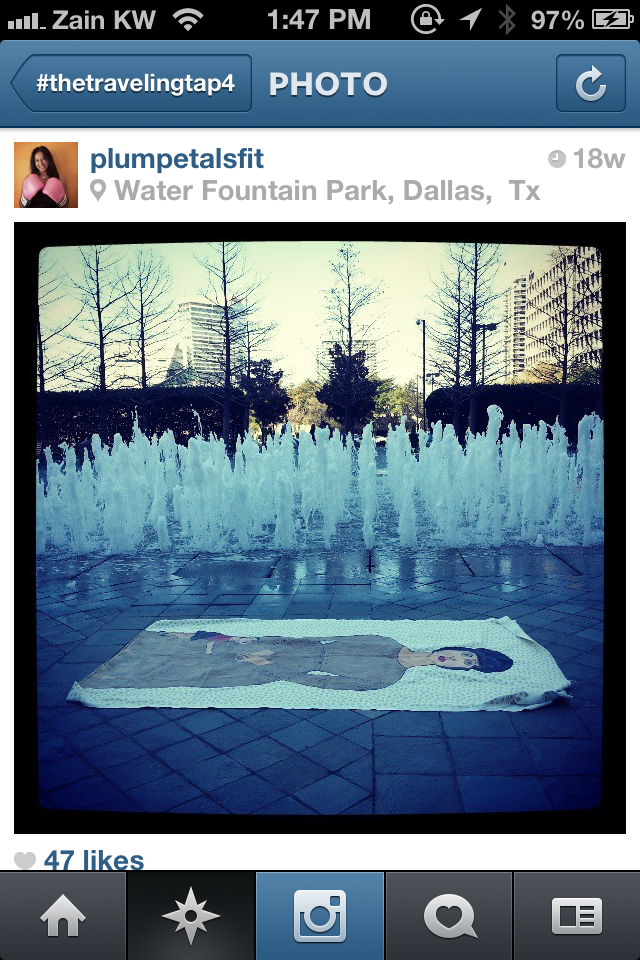Go back to #thetravelingtap4 feed
Viewport: 640px width, 960px height.
click(132, 84)
